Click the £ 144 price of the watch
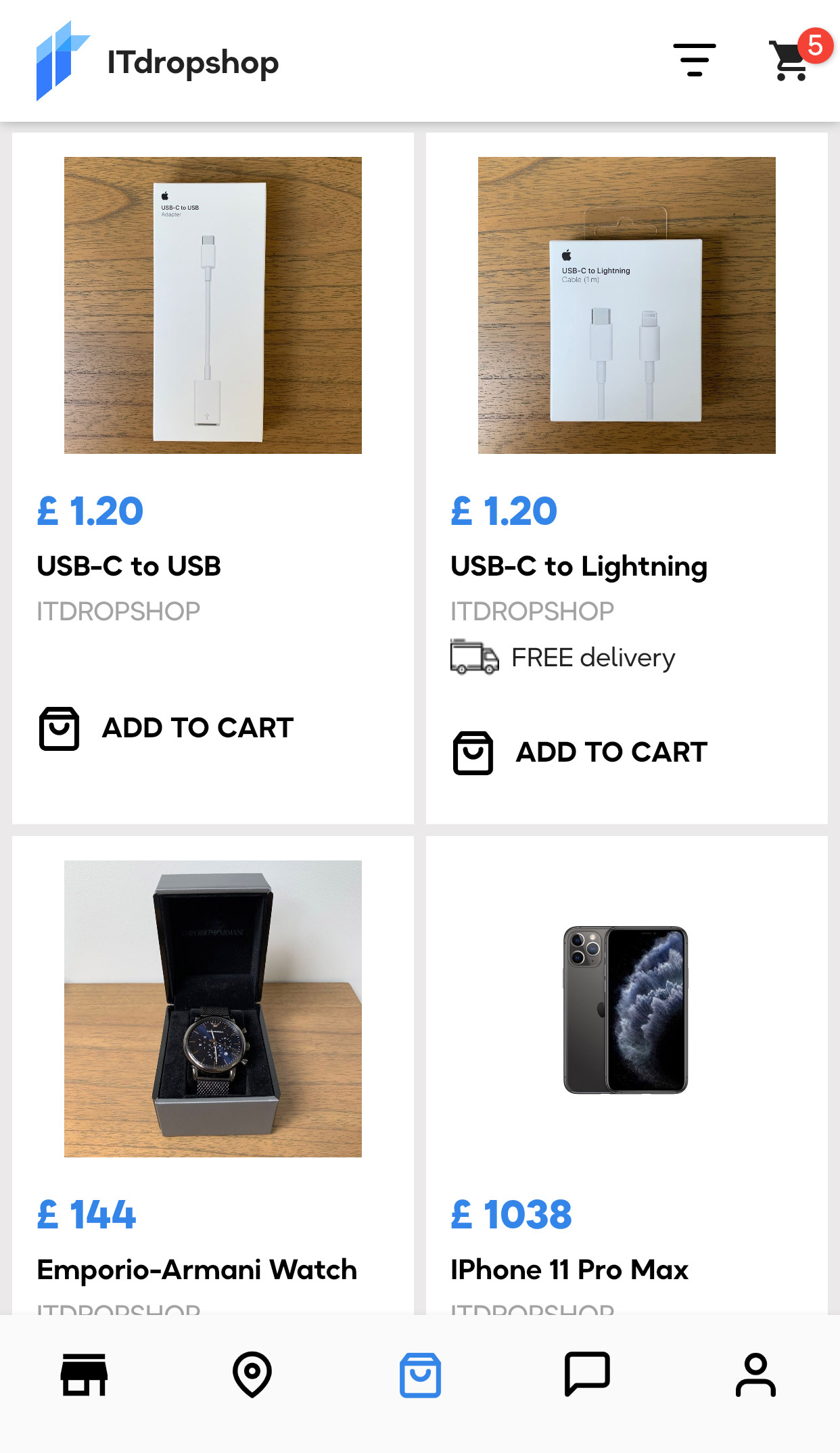This screenshot has width=840, height=1453. [x=86, y=1214]
